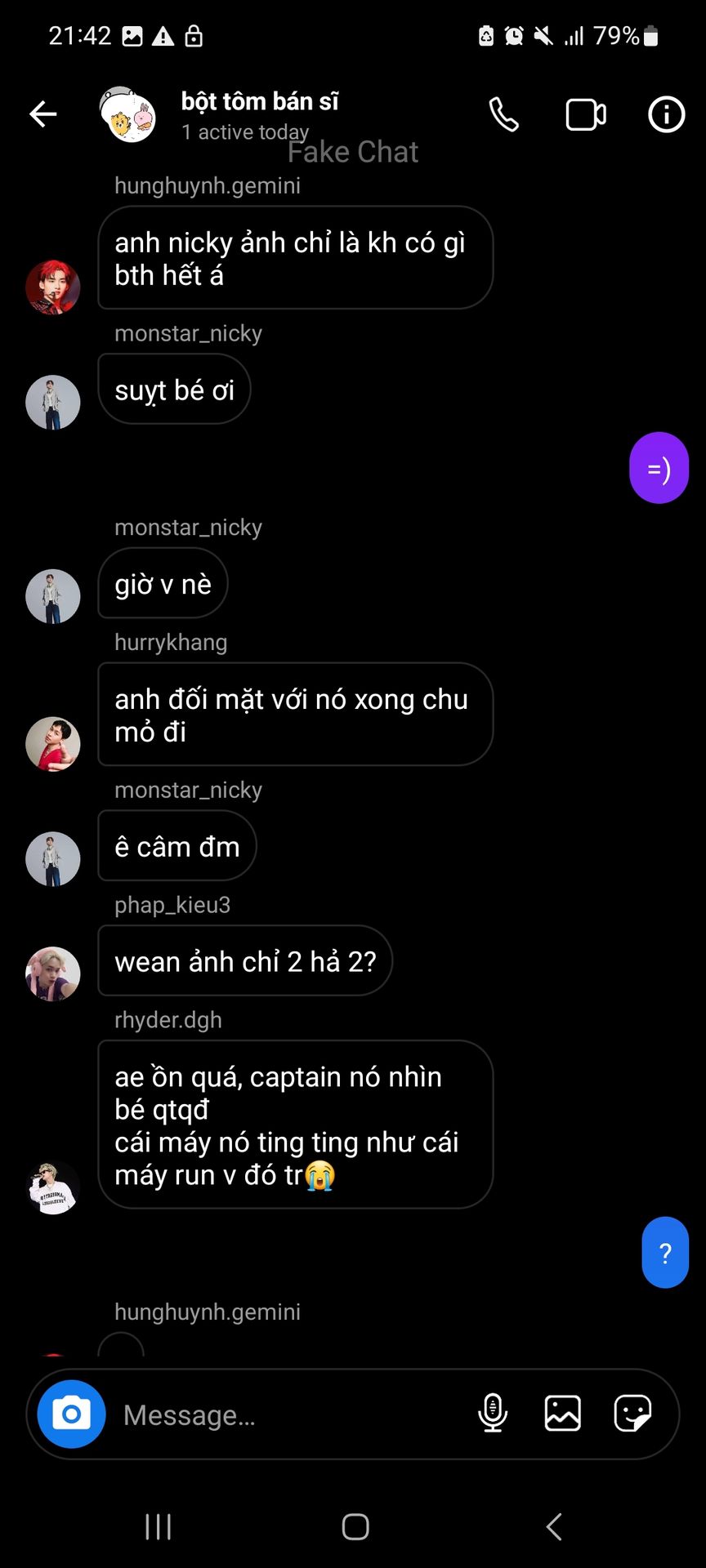The image size is (706, 1568).
Task: Tap the Message text field
Action: (286, 1414)
